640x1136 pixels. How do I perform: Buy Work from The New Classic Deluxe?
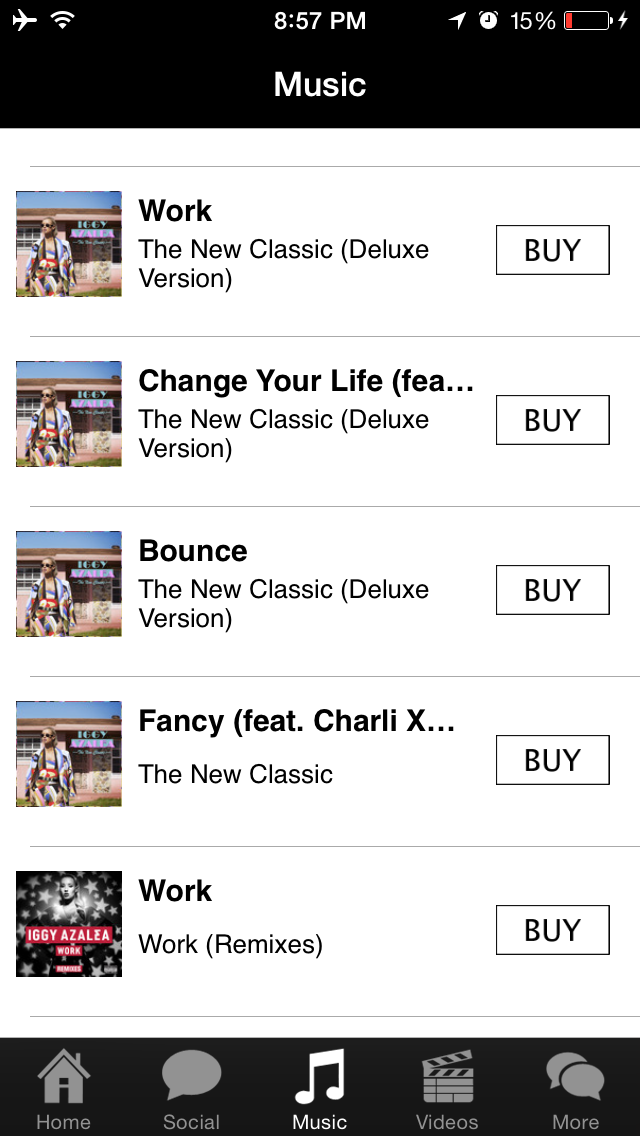click(552, 250)
